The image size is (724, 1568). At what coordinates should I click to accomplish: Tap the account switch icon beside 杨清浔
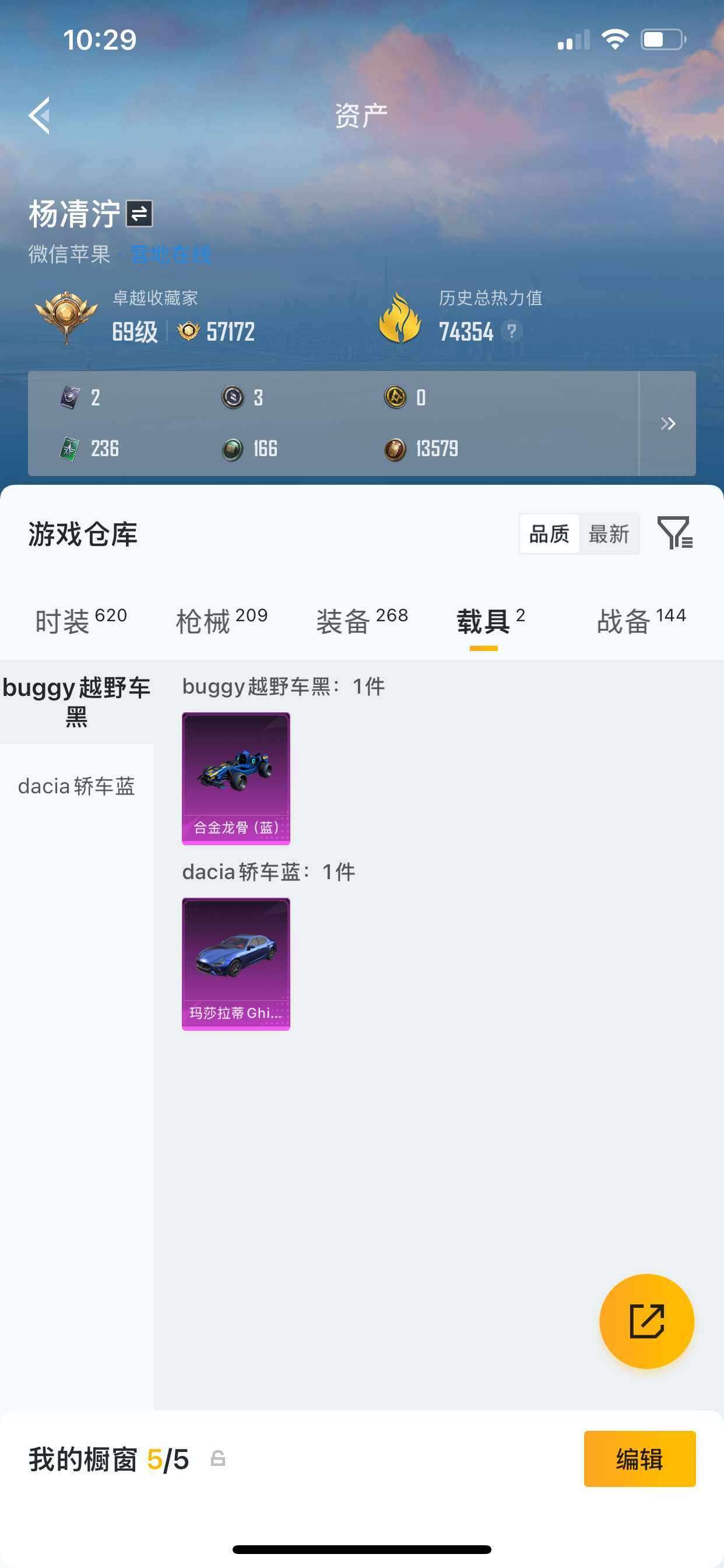pyautogui.click(x=139, y=214)
